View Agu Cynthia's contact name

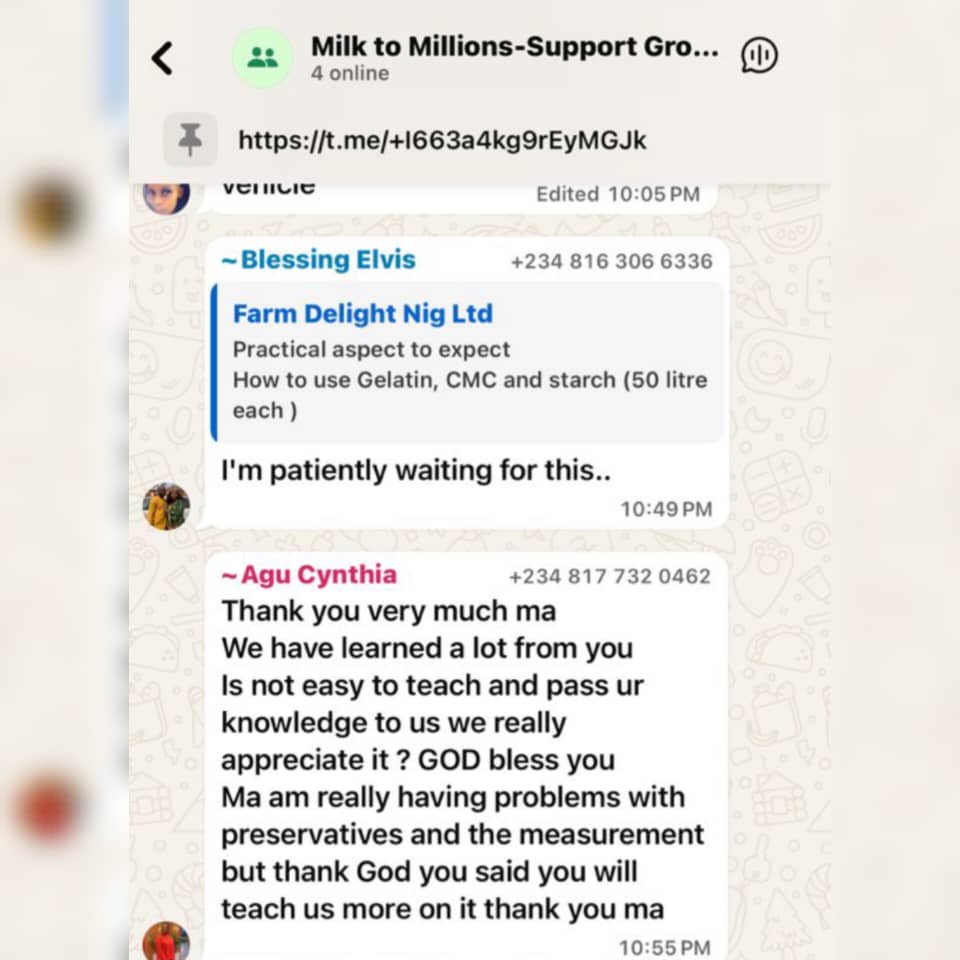click(309, 575)
